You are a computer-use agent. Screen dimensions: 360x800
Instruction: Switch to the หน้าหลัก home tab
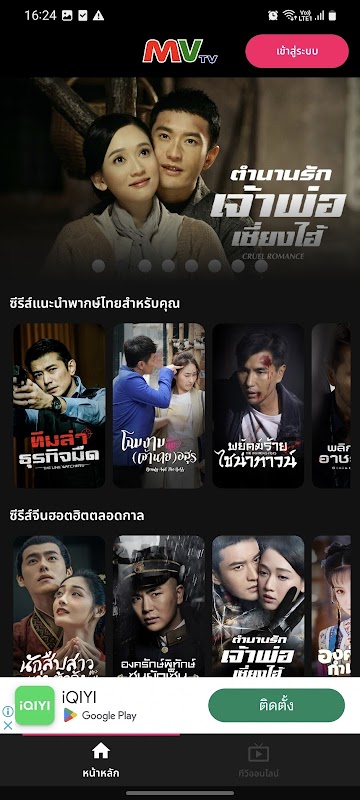click(100, 760)
